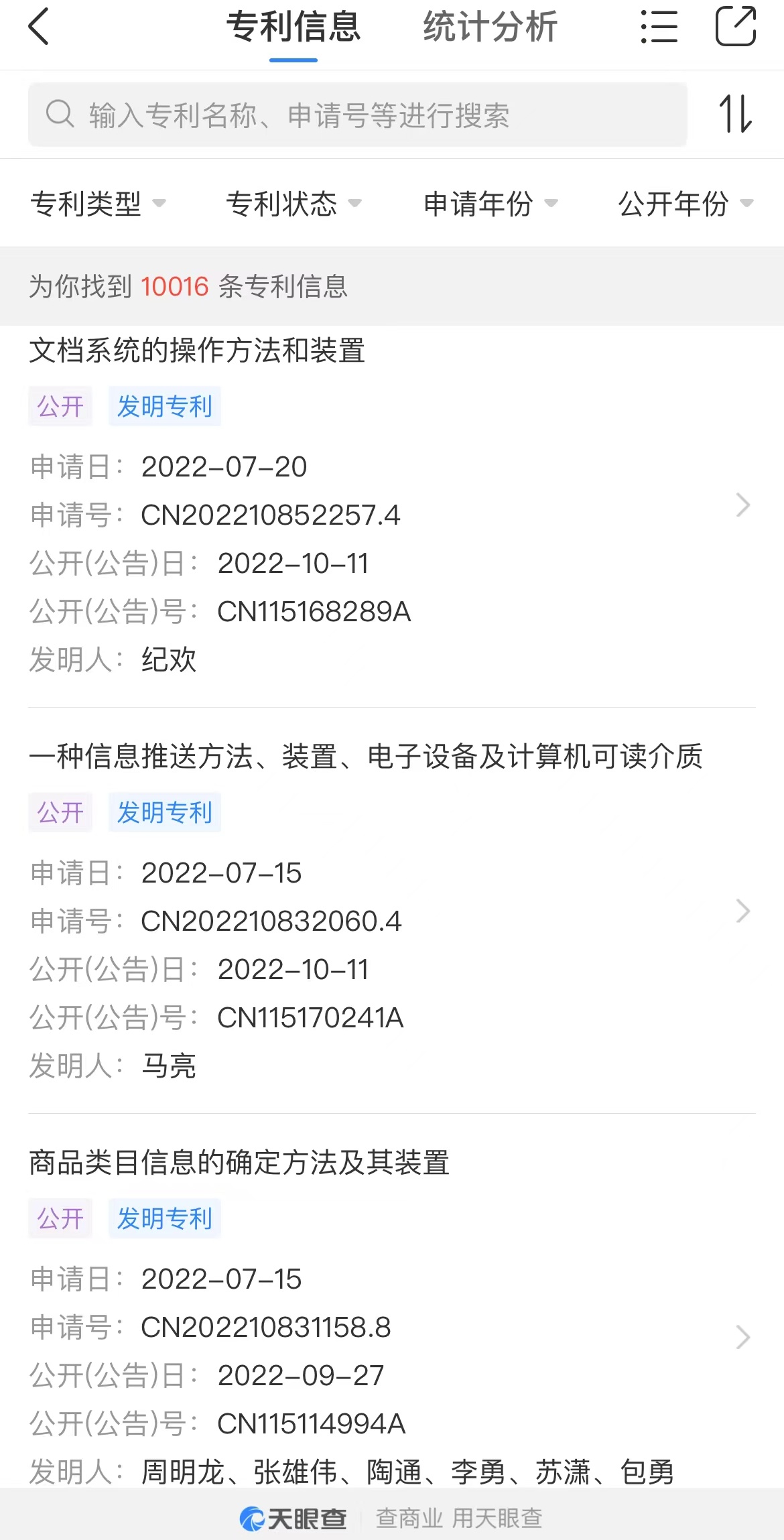The width and height of the screenshot is (784, 1540).
Task: Open patent 文档系统的操作方法和装置
Action: click(x=392, y=504)
